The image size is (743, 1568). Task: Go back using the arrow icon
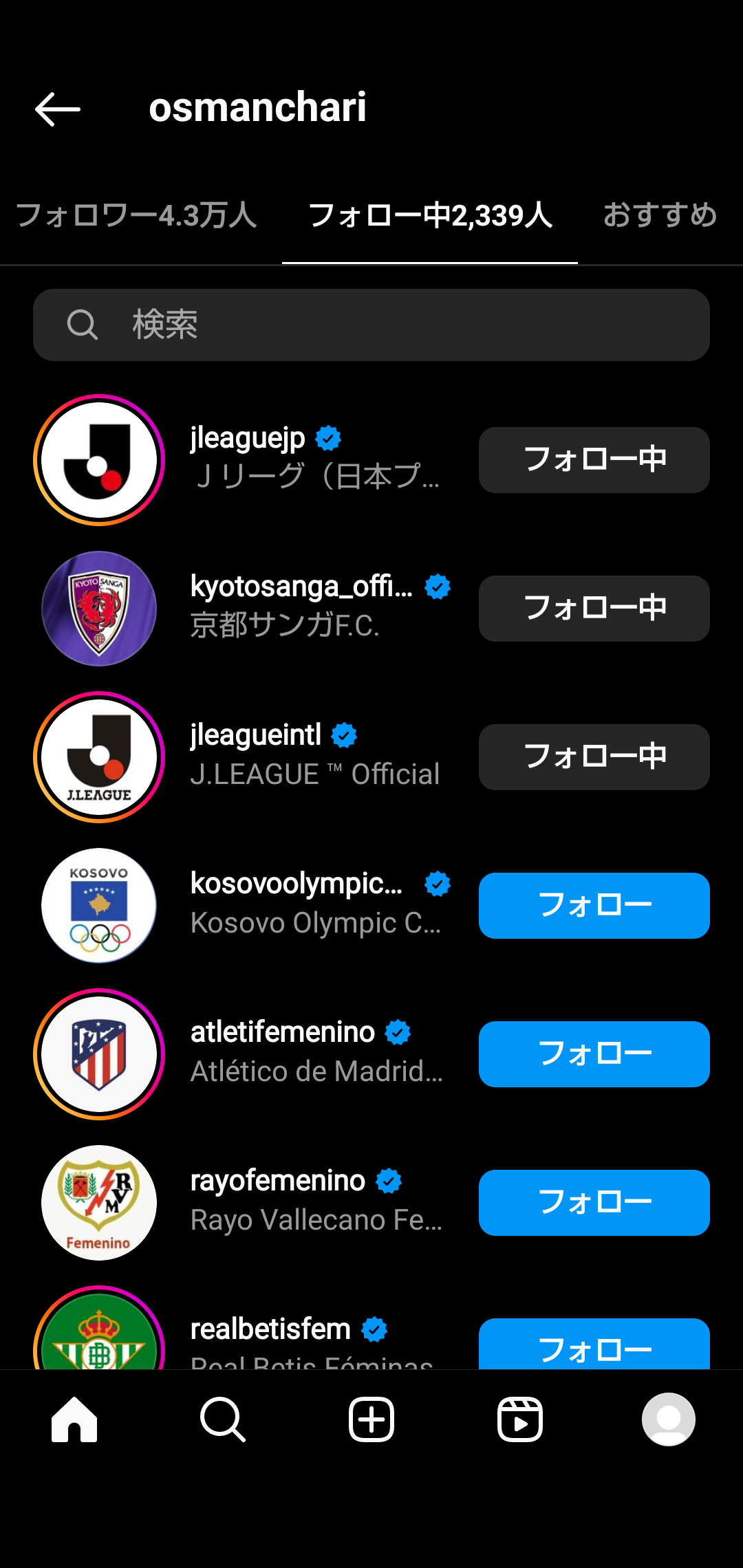58,109
